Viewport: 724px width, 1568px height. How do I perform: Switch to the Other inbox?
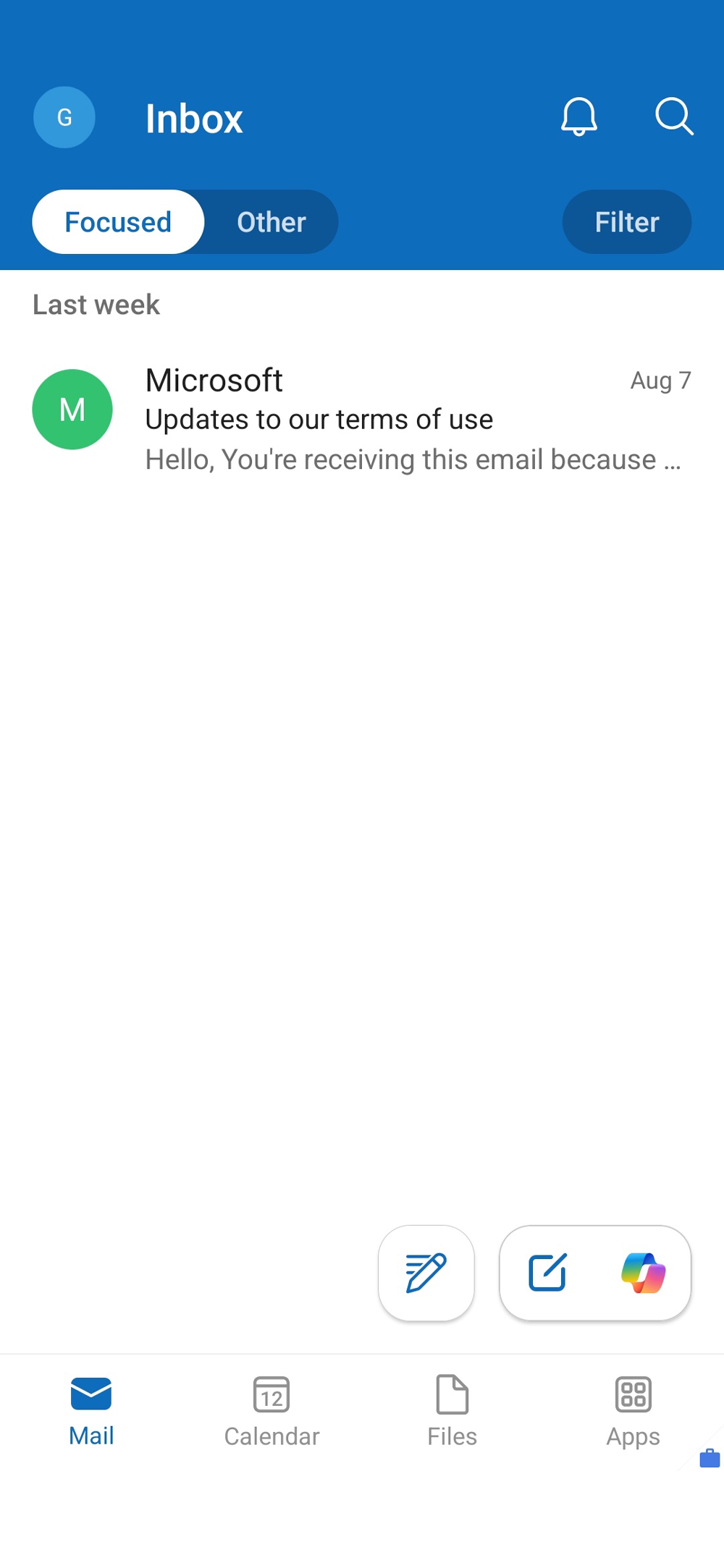(271, 222)
